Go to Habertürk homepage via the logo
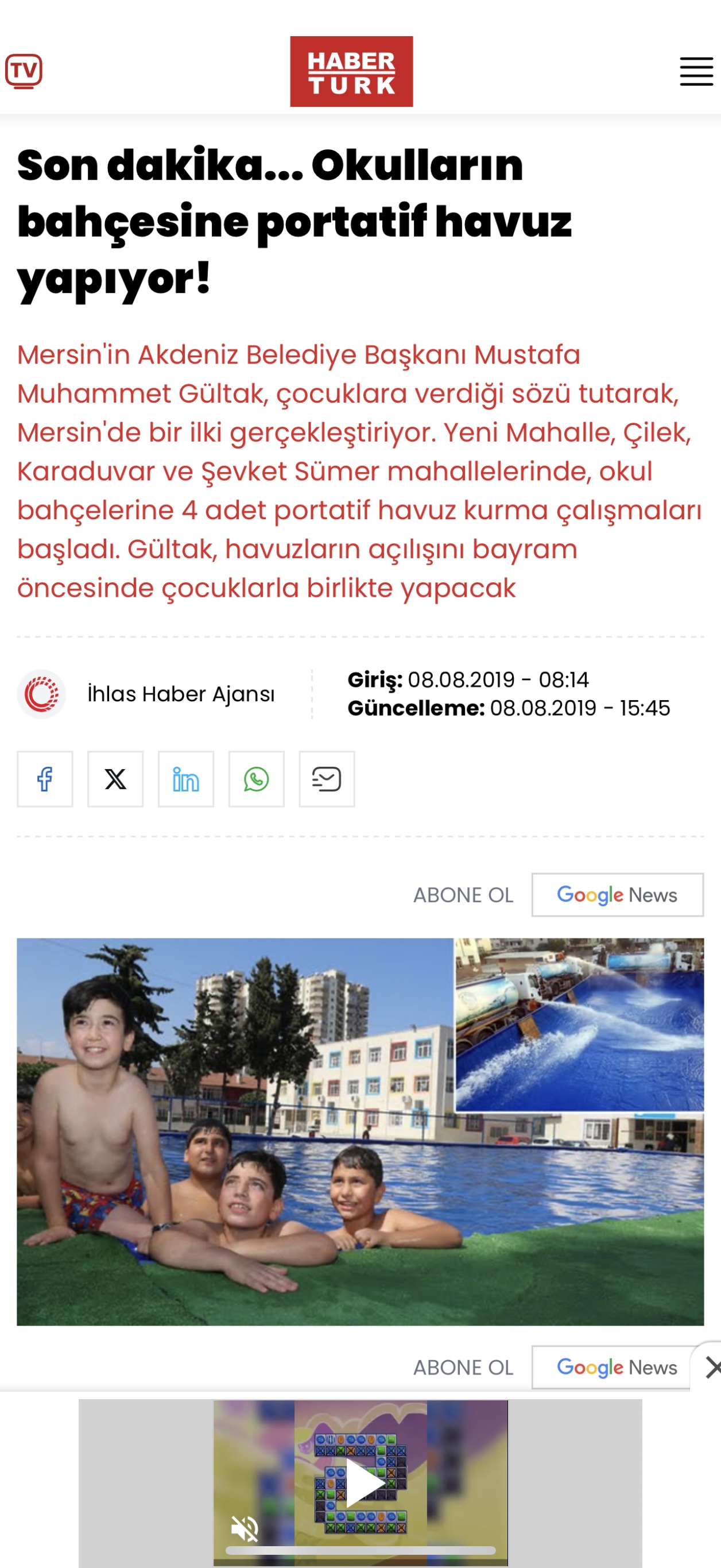The image size is (721, 1568). point(351,71)
